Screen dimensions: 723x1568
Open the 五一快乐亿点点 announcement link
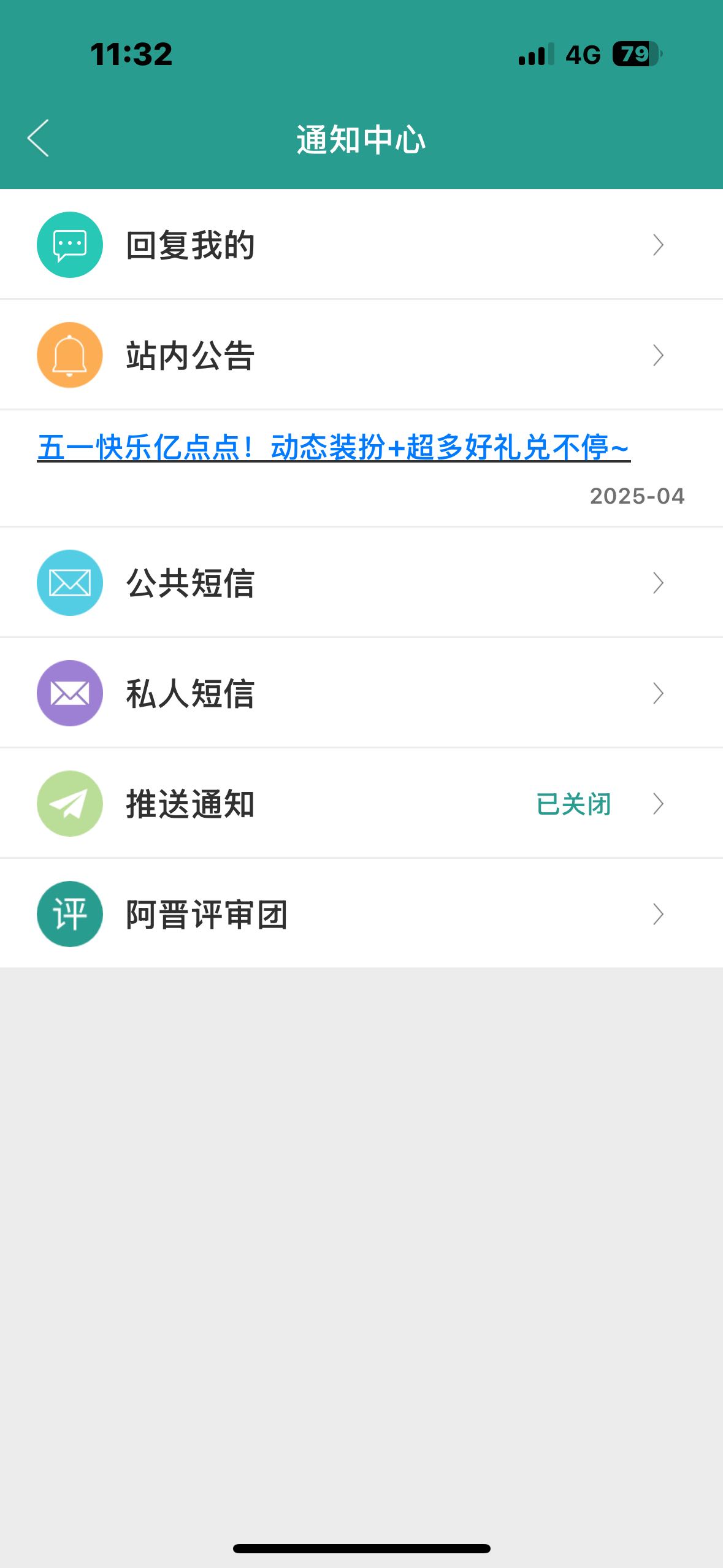click(x=334, y=447)
